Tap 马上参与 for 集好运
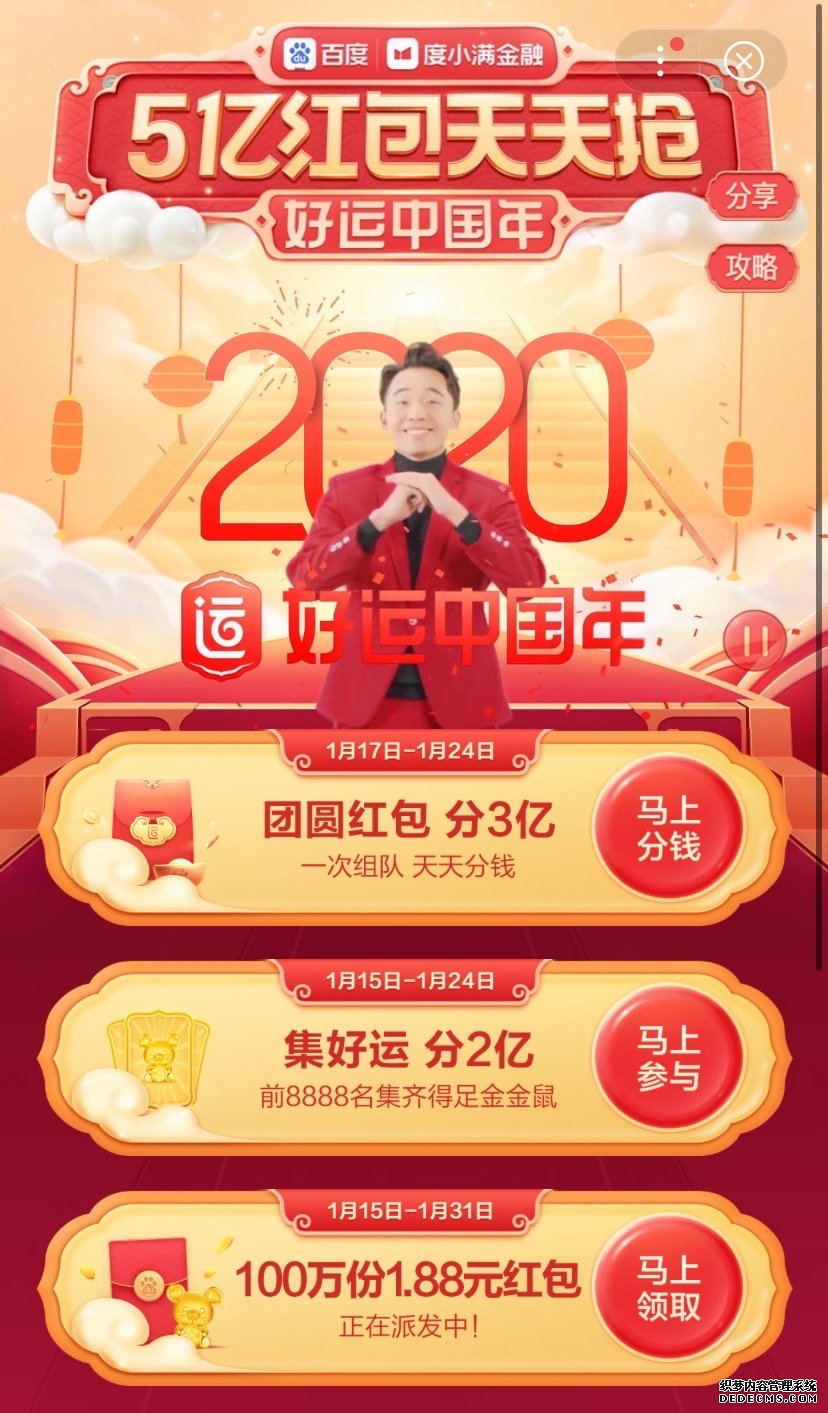The height and width of the screenshot is (1413, 828). pyautogui.click(x=669, y=1058)
